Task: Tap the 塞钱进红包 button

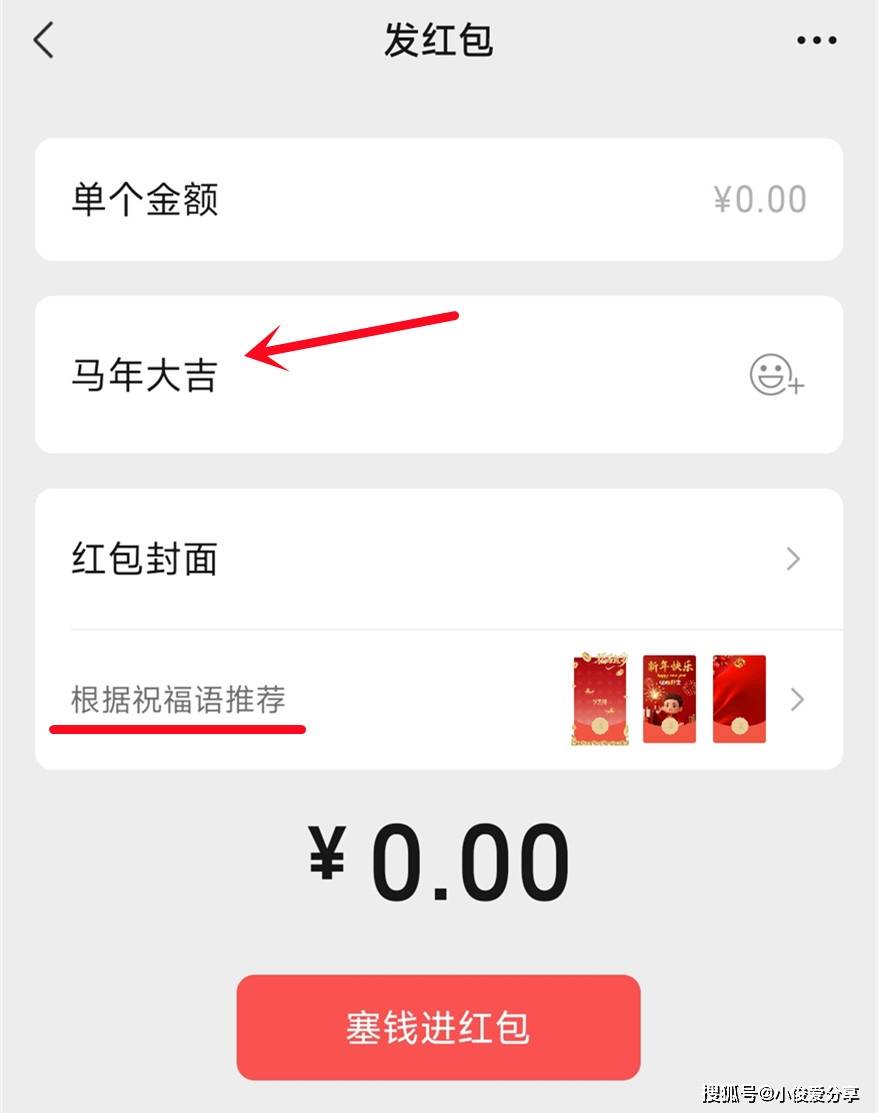Action: 438,1027
